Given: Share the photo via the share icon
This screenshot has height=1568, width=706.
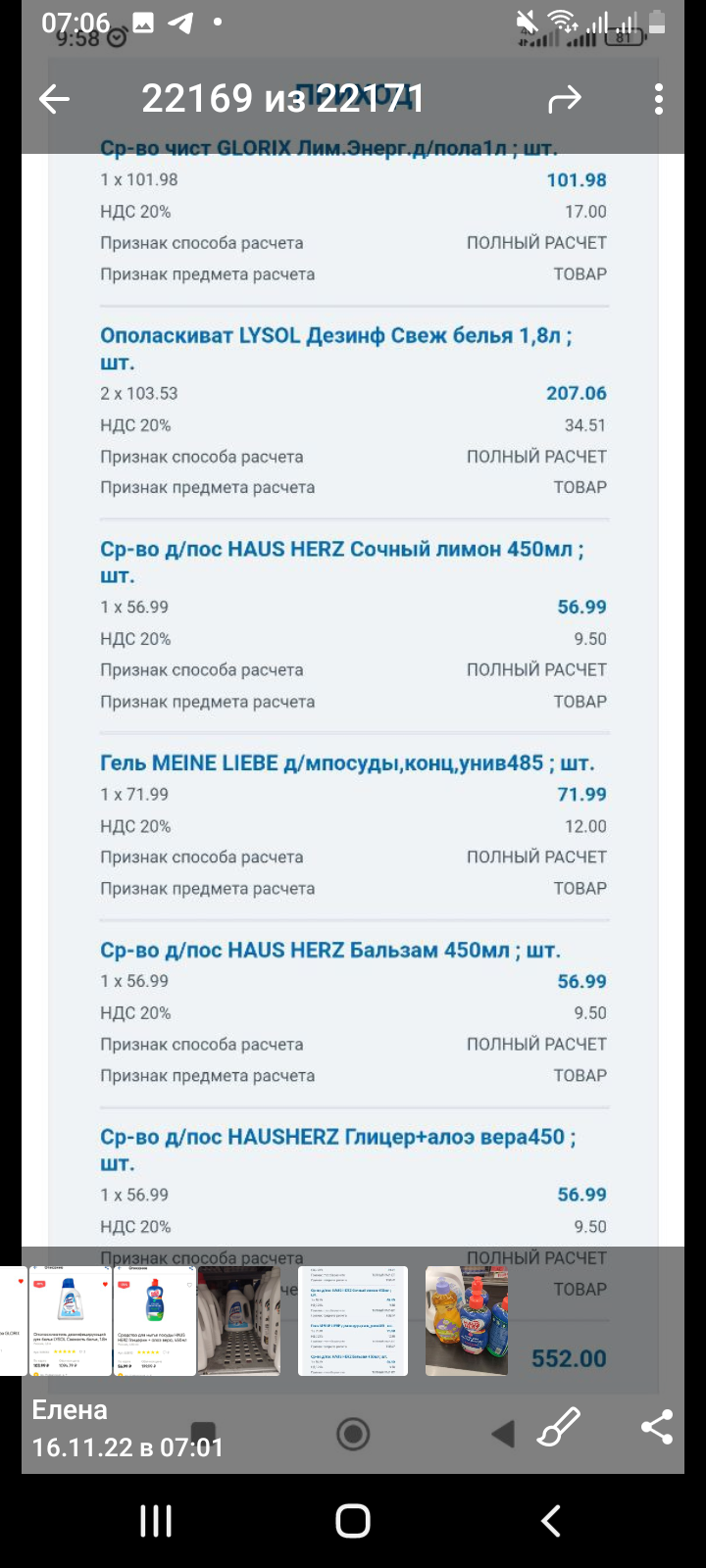Looking at the screenshot, I should pos(656,1427).
